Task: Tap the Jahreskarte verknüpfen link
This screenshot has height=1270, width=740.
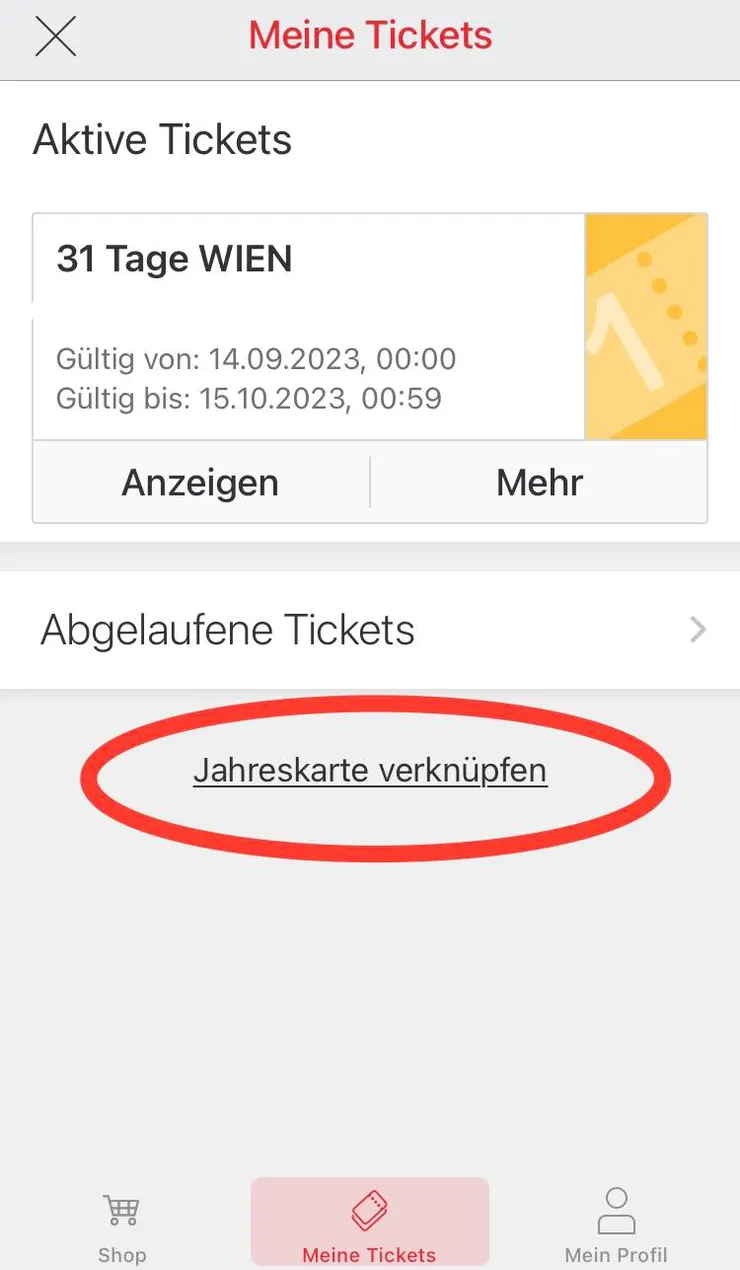Action: click(370, 771)
